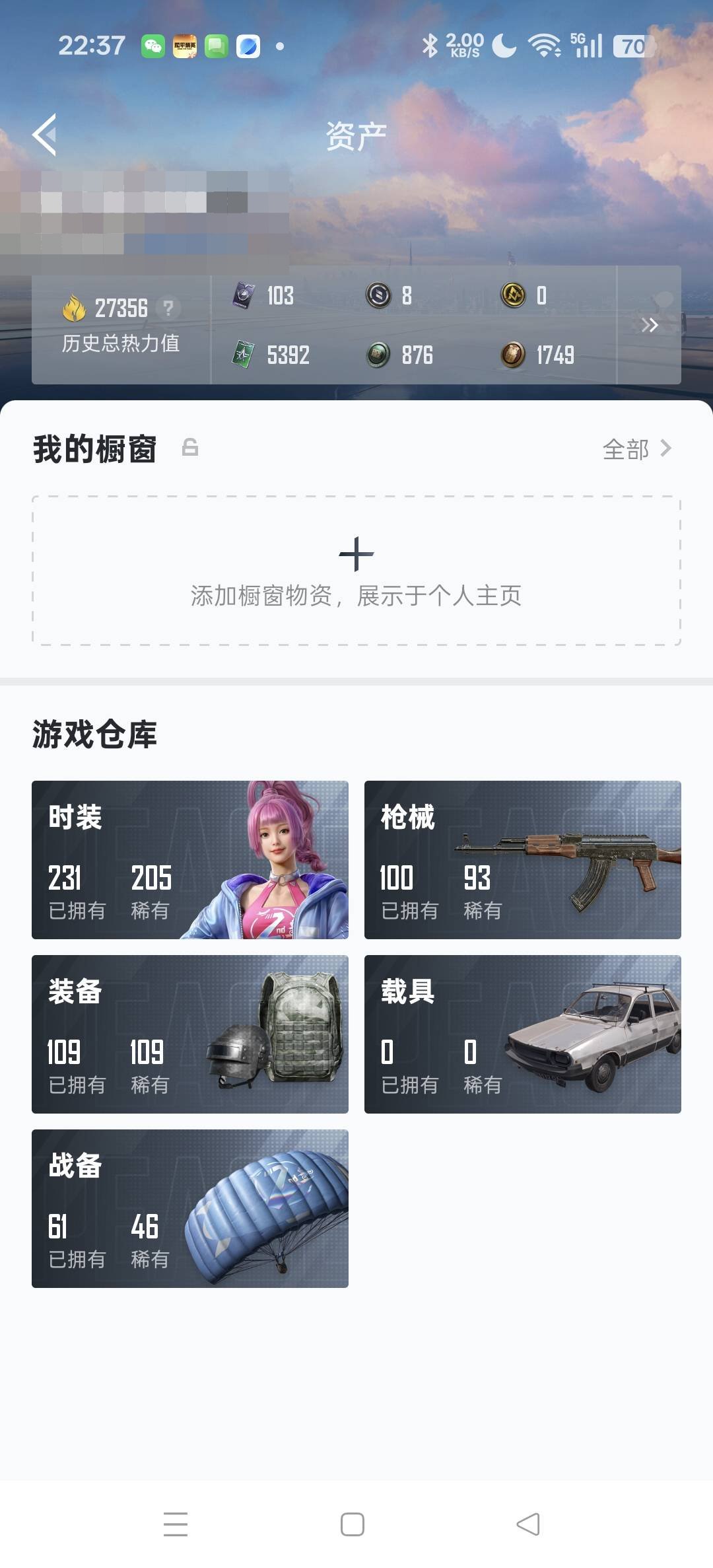Screen dimensions: 713x1568
Task: Click the 载具 card with the white car
Action: tap(522, 1034)
